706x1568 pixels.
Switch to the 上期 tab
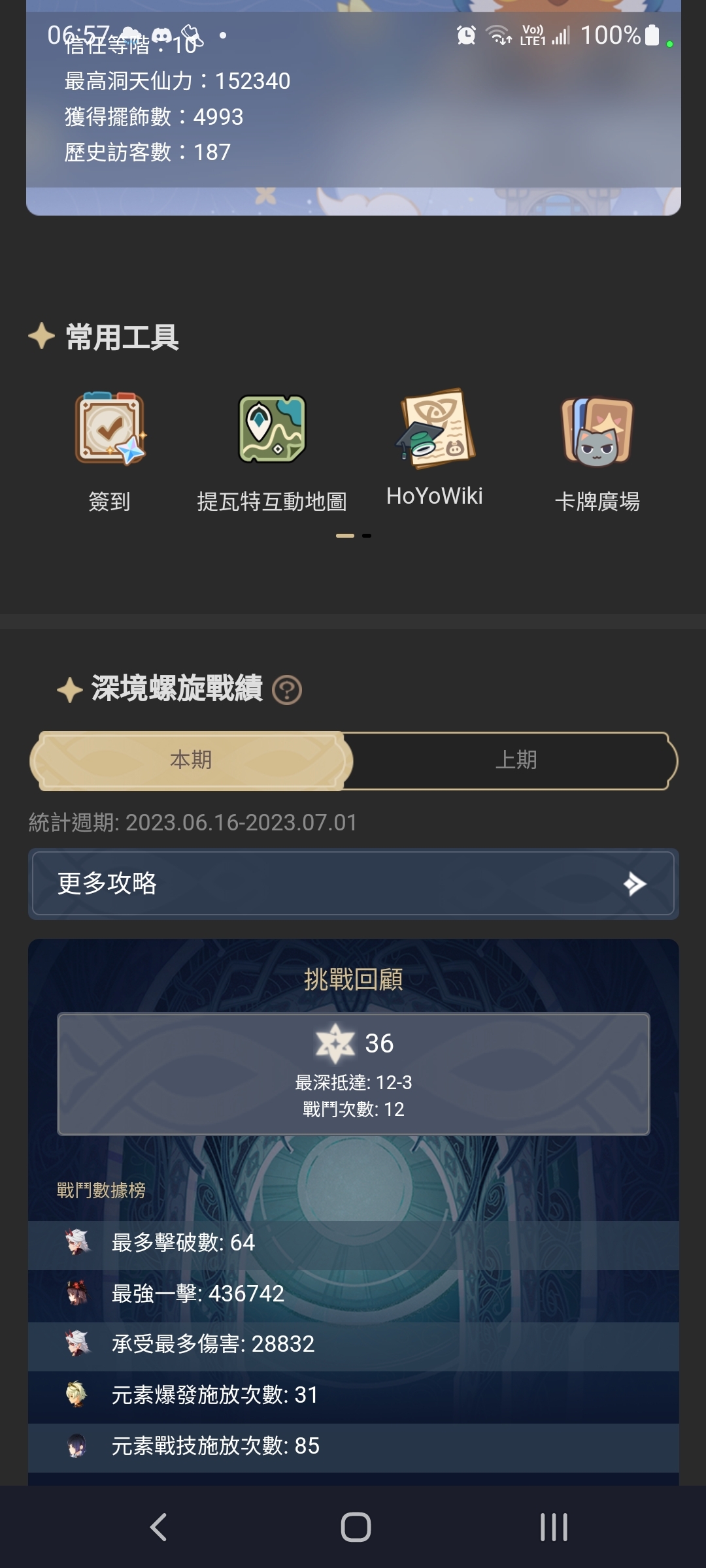tap(516, 760)
